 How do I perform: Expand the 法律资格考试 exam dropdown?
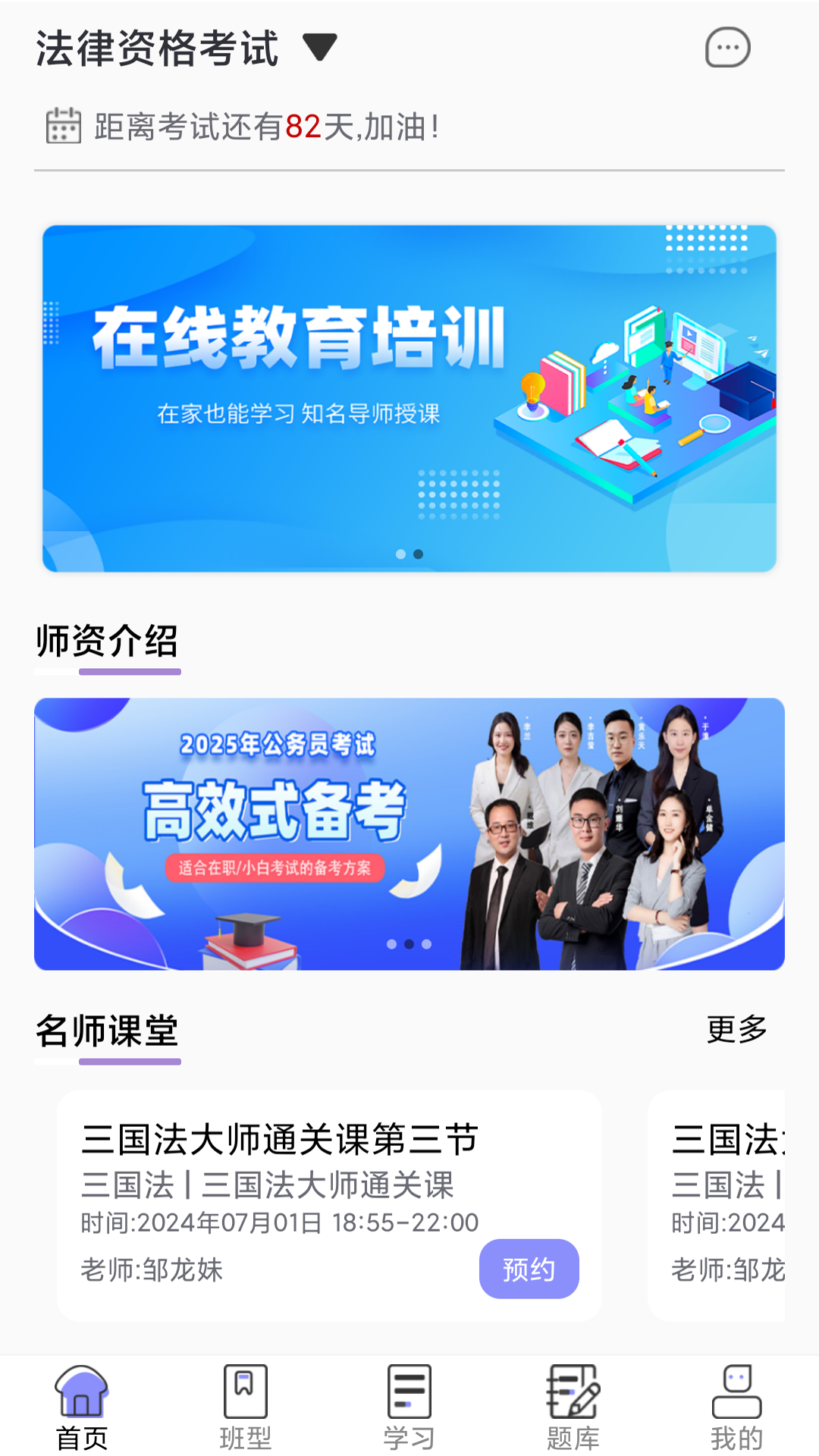pos(319,47)
